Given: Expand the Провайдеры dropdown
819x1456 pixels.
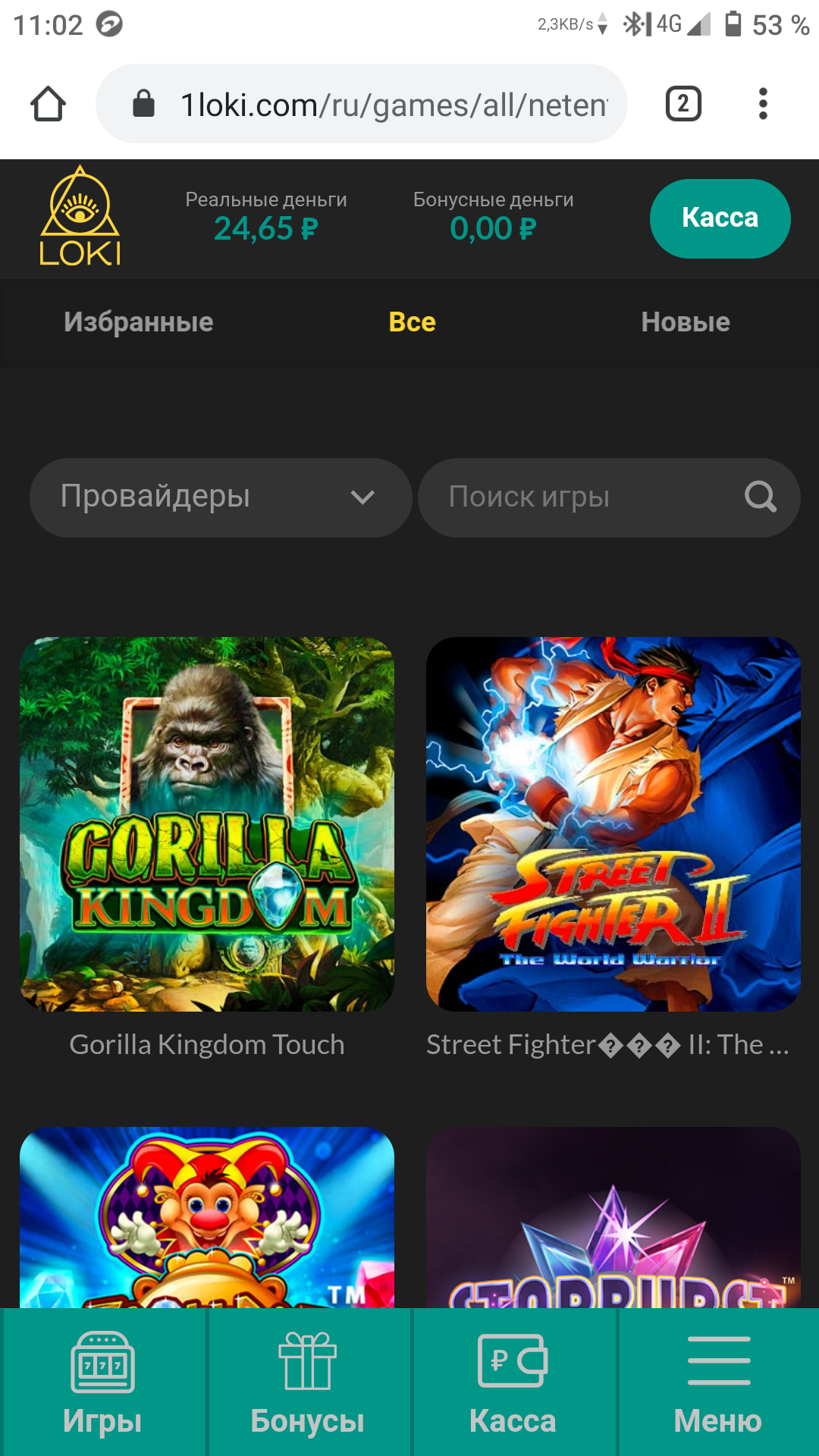Looking at the screenshot, I should (221, 497).
